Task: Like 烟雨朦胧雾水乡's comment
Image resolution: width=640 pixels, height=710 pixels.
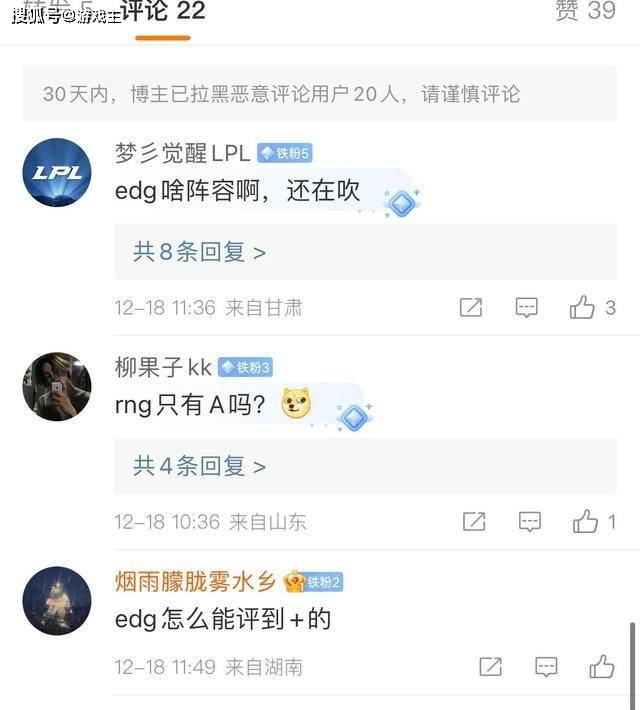Action: [x=602, y=666]
